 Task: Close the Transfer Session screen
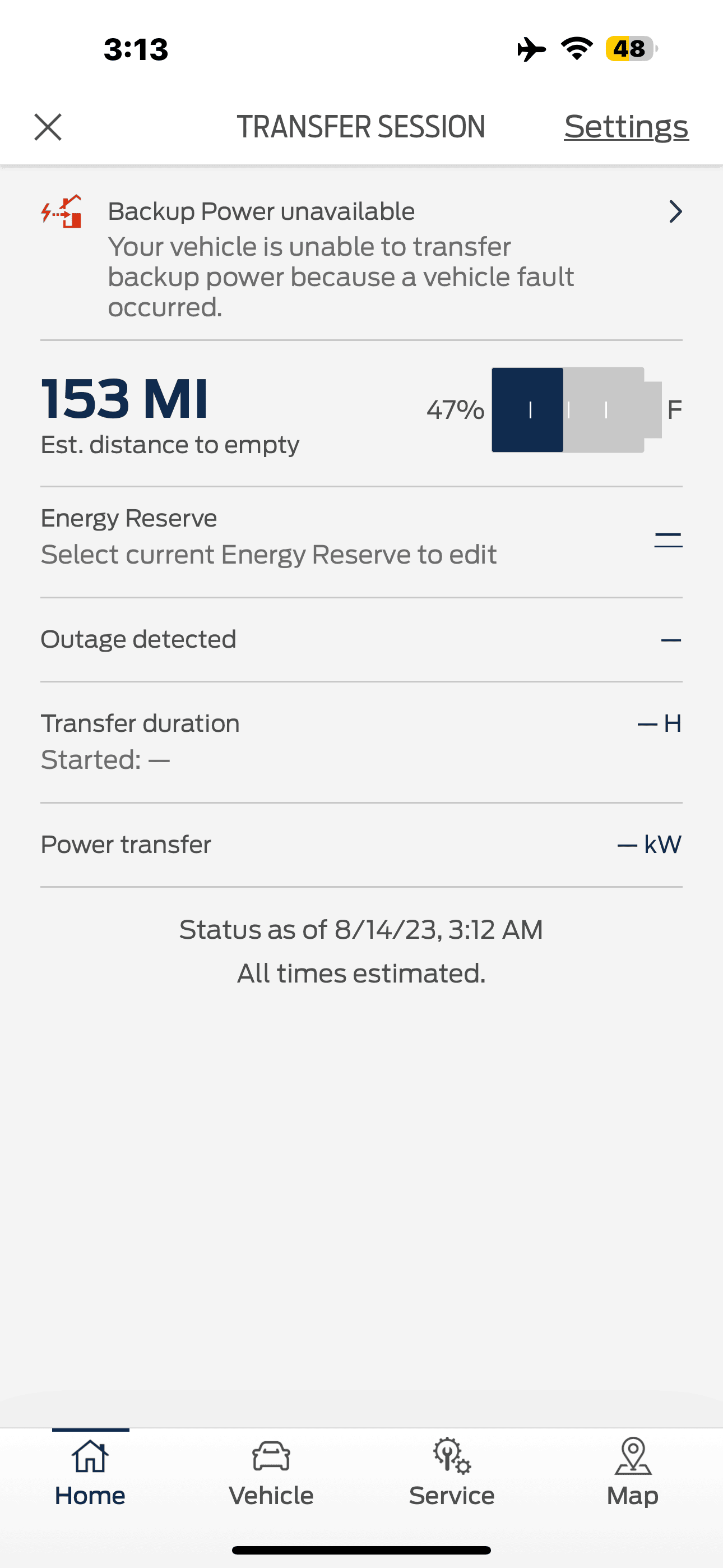pyautogui.click(x=48, y=127)
